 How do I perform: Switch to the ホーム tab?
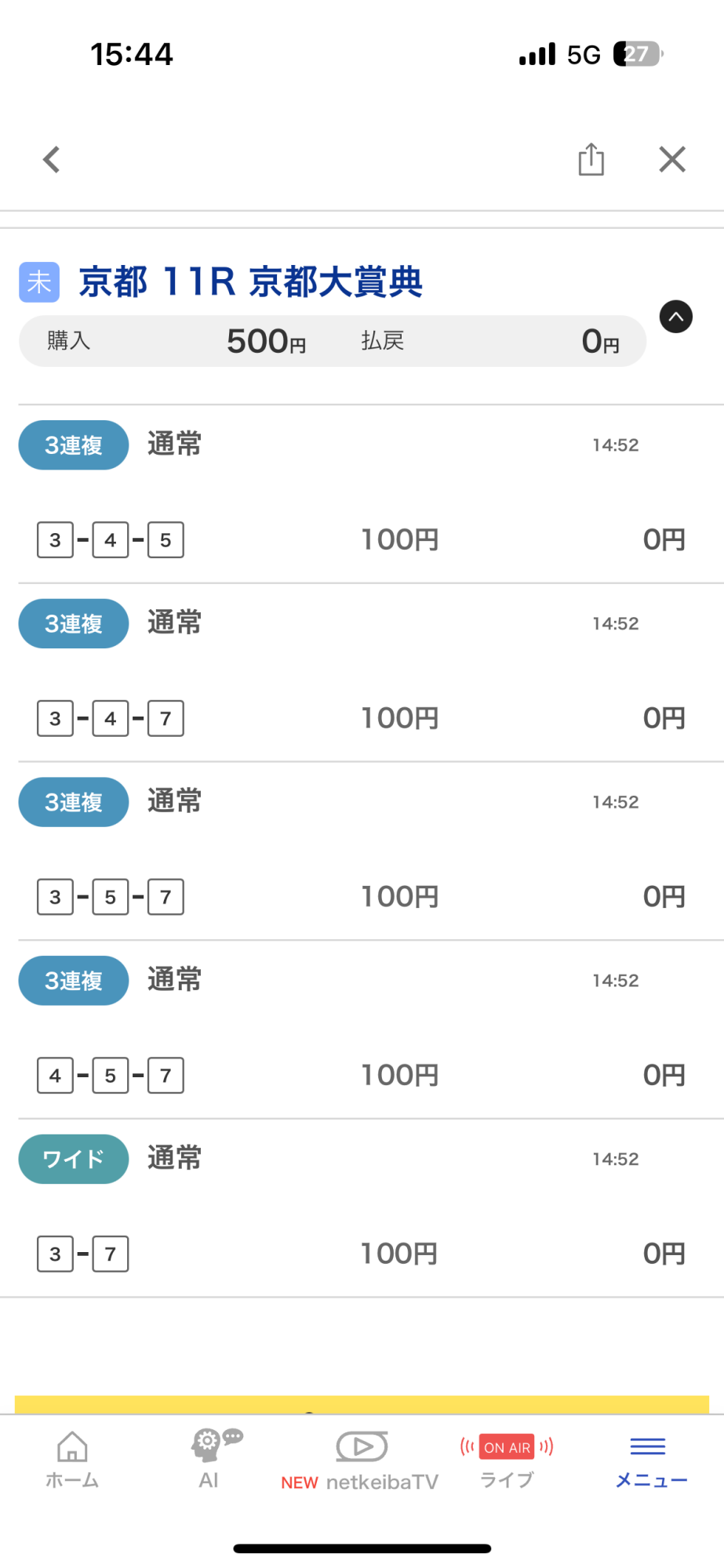pyautogui.click(x=72, y=1461)
